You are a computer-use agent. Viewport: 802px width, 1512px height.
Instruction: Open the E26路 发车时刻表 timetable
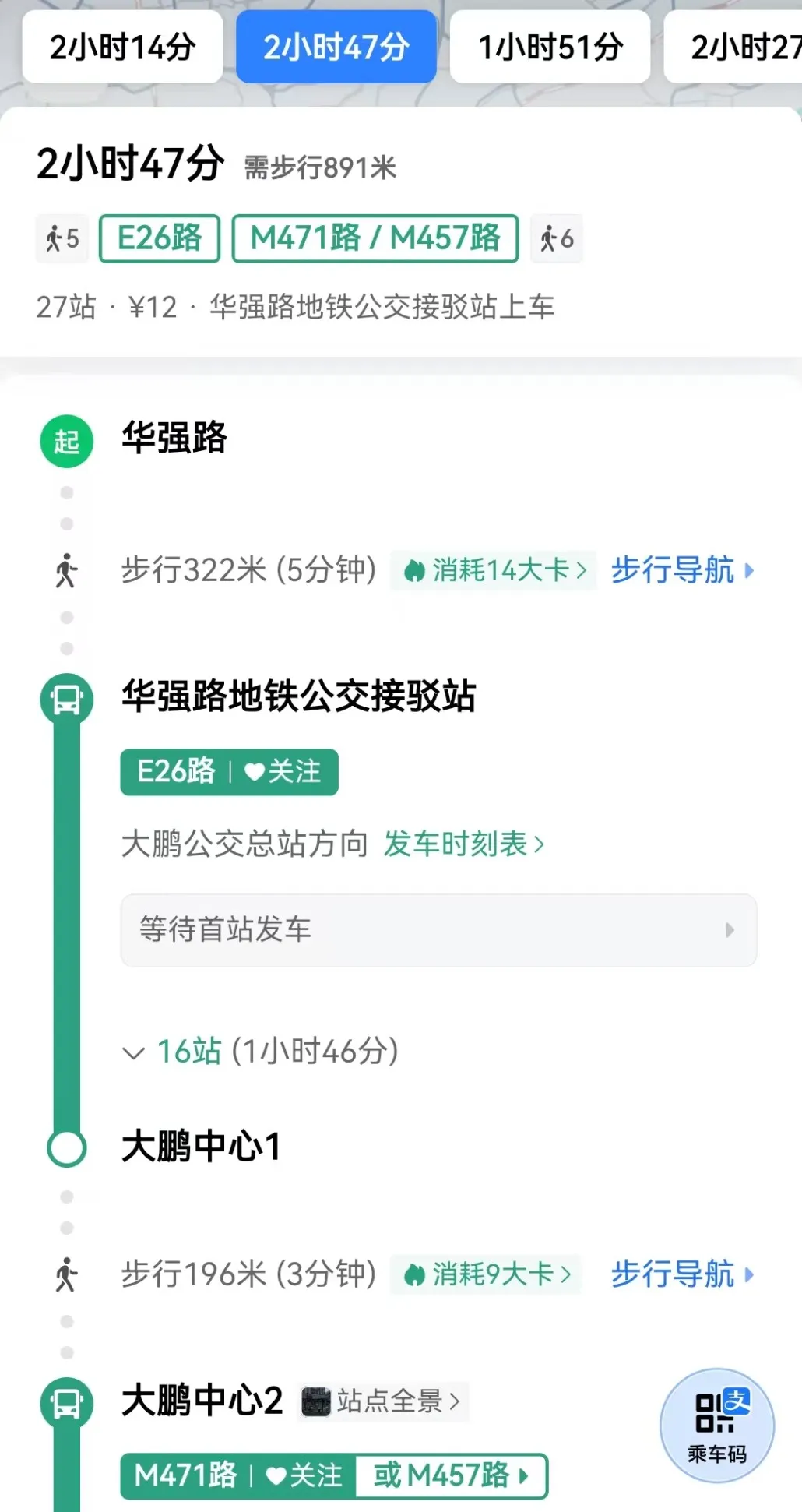463,844
